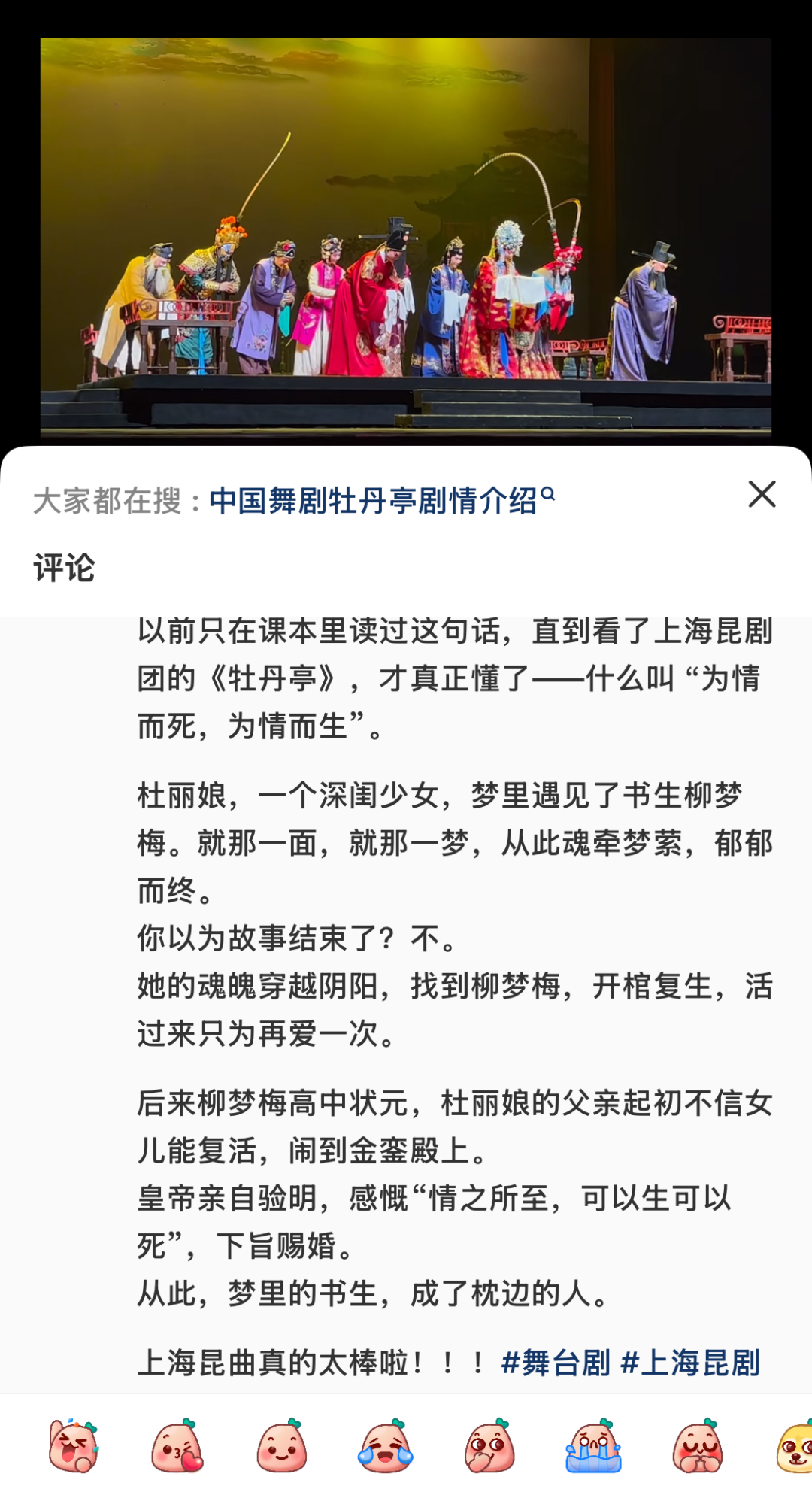Insert the smiling blush emoji
The height and width of the screenshot is (1507, 812).
(282, 1445)
